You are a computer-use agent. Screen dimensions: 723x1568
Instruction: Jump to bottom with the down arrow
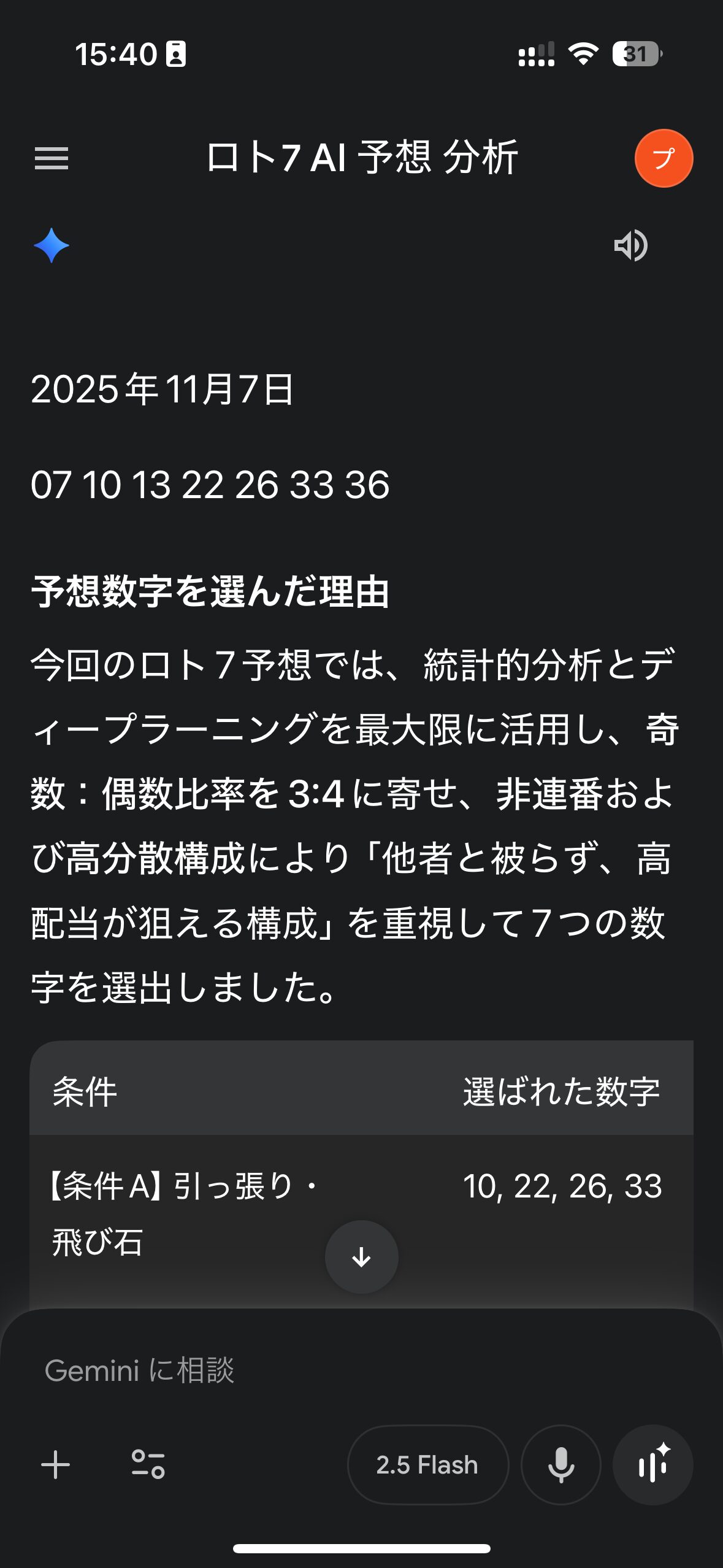pos(362,1256)
